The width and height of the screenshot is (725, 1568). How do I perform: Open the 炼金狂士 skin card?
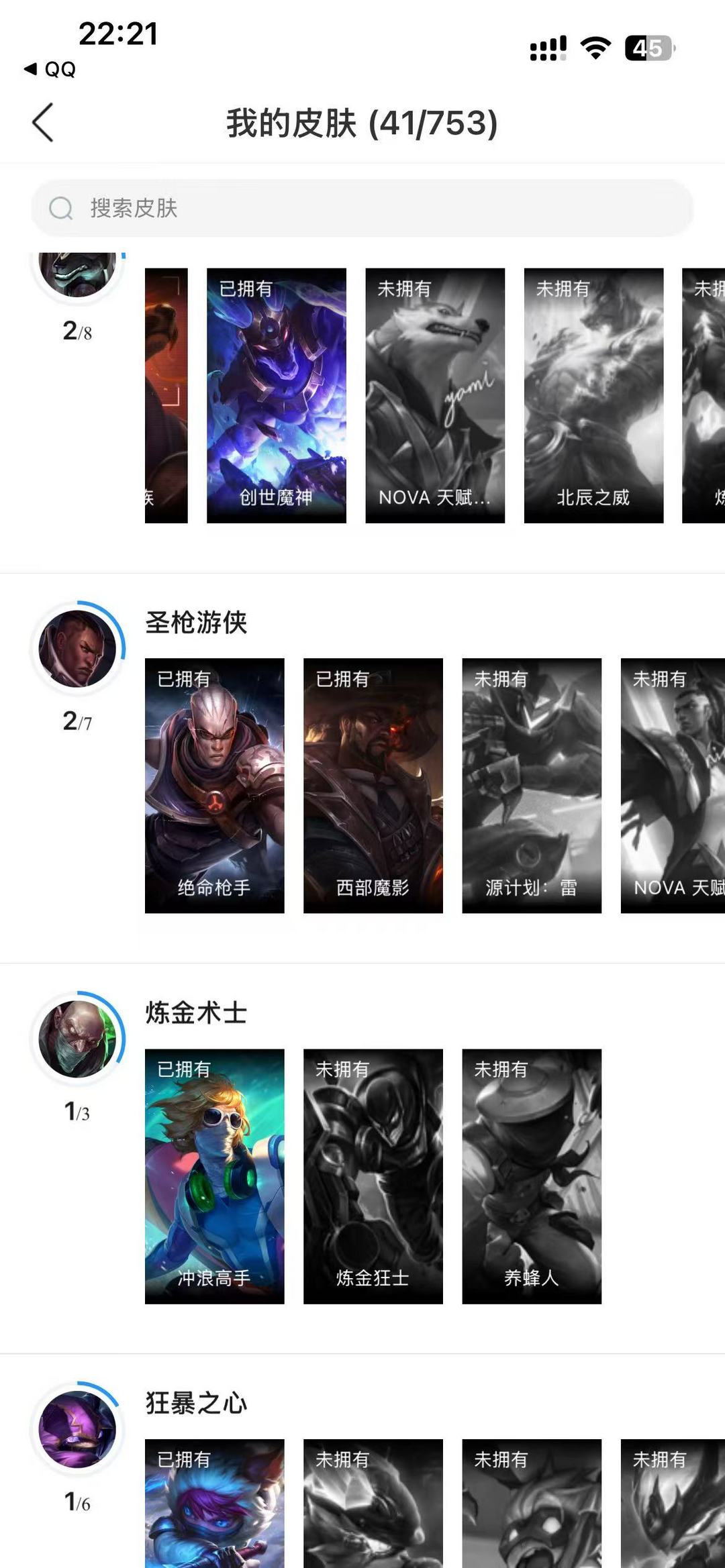pyautogui.click(x=373, y=1175)
